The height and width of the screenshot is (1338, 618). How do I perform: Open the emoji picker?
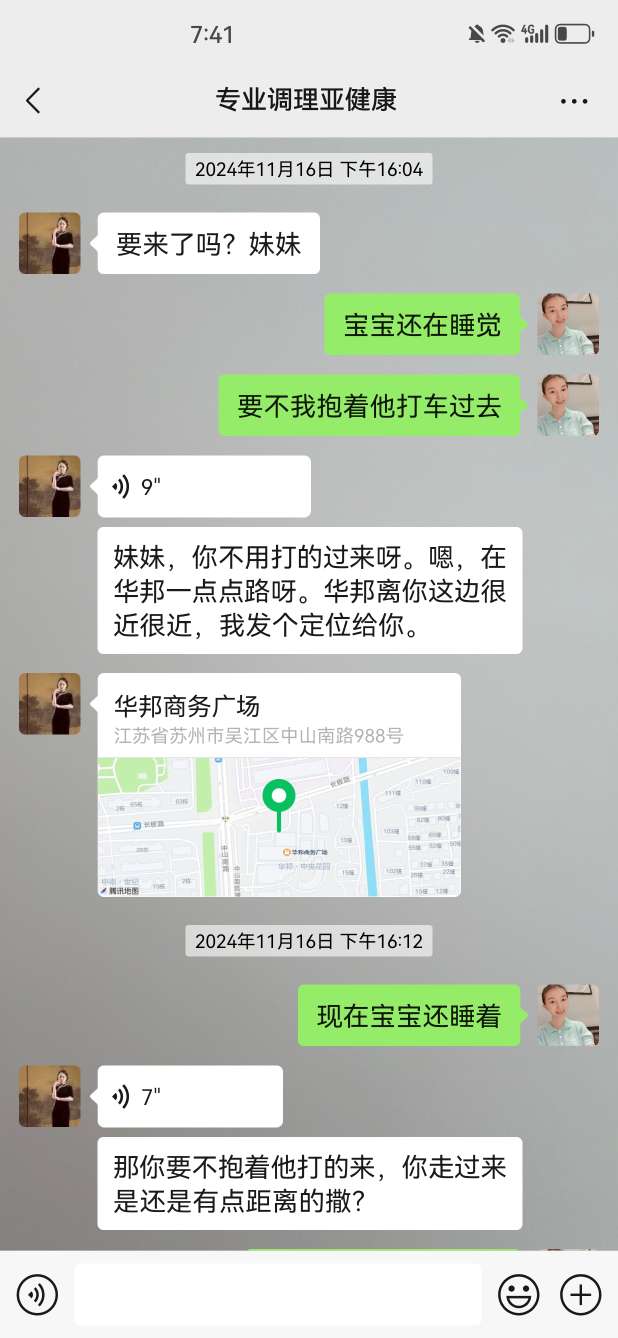tap(518, 1295)
